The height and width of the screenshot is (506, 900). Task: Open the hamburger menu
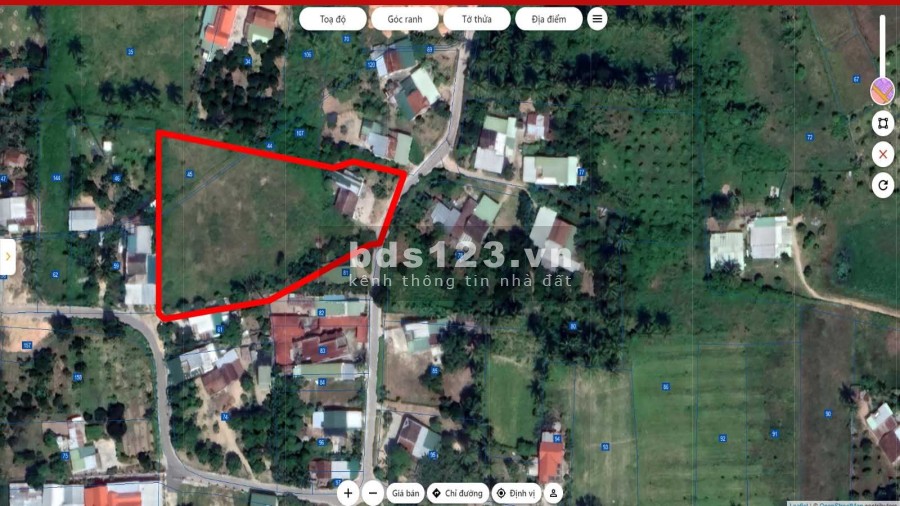[x=597, y=19]
